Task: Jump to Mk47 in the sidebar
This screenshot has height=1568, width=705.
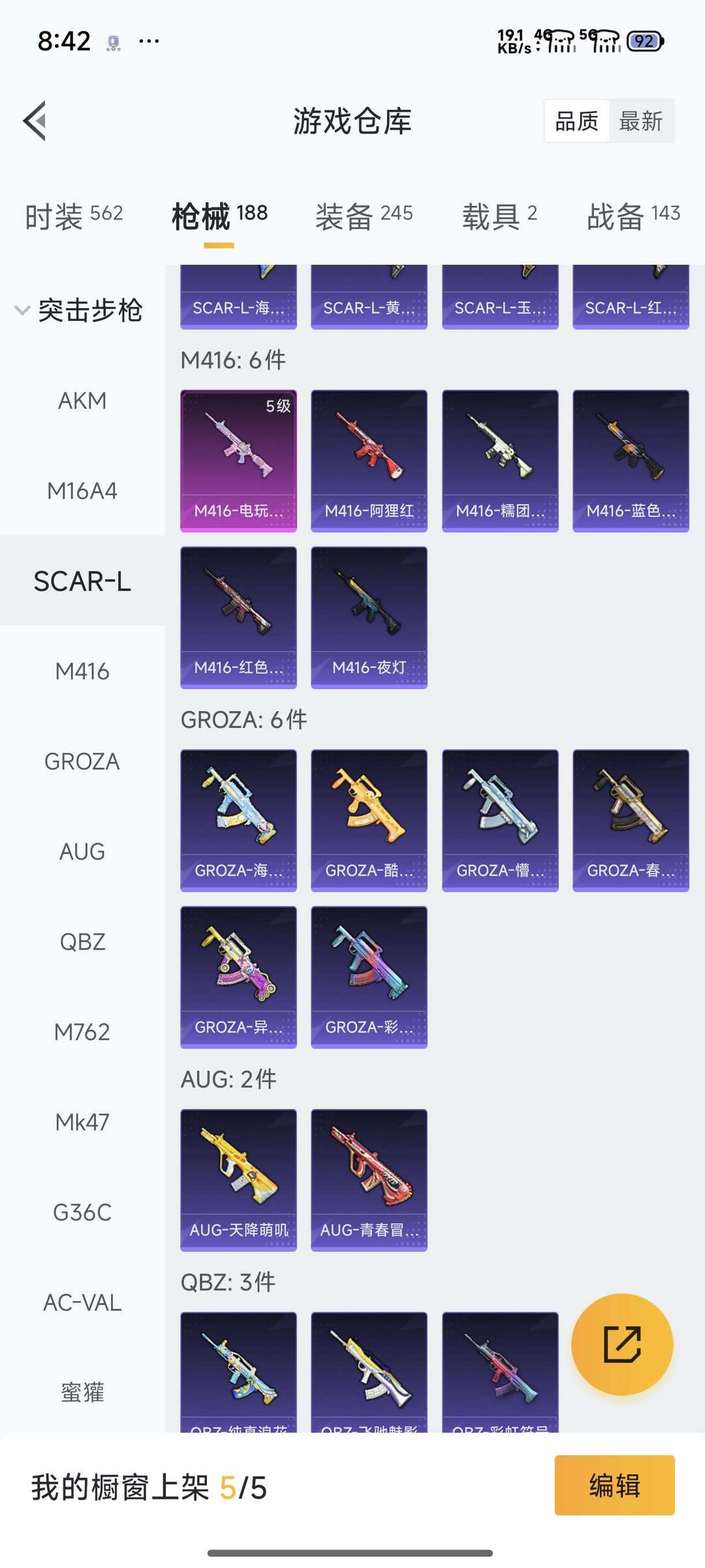Action: point(82,1122)
